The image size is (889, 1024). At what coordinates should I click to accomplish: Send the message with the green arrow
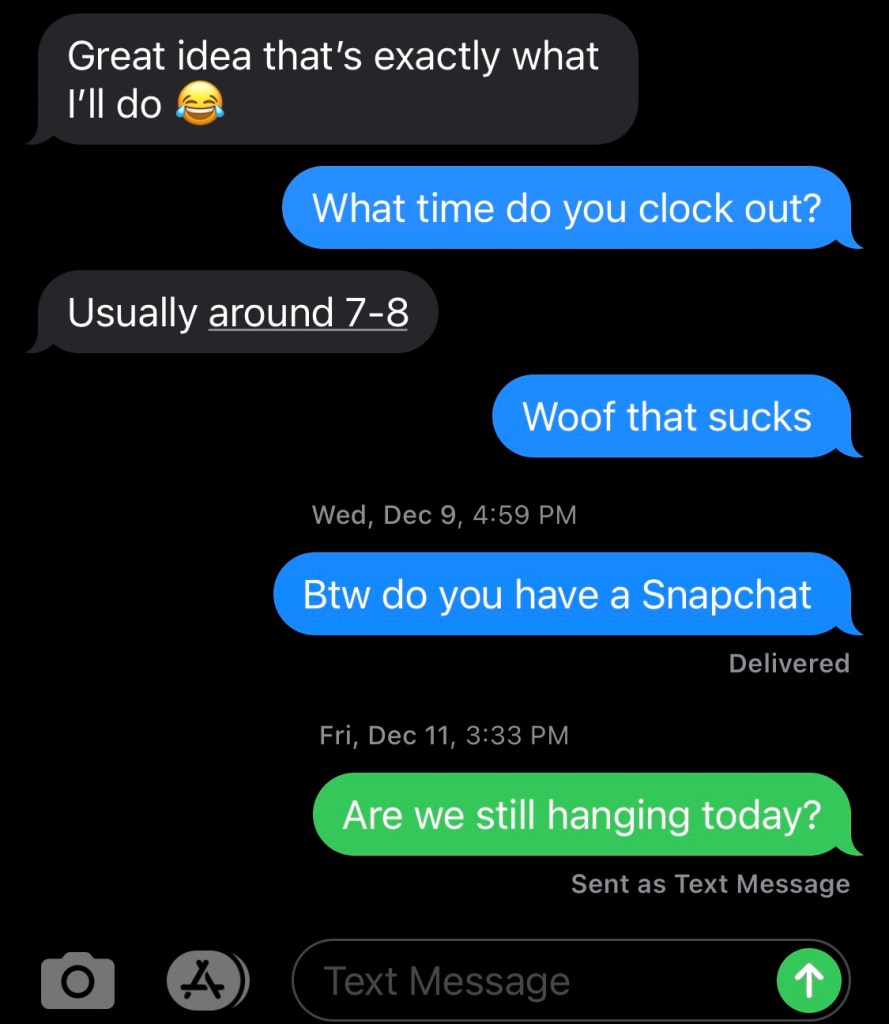coord(807,981)
